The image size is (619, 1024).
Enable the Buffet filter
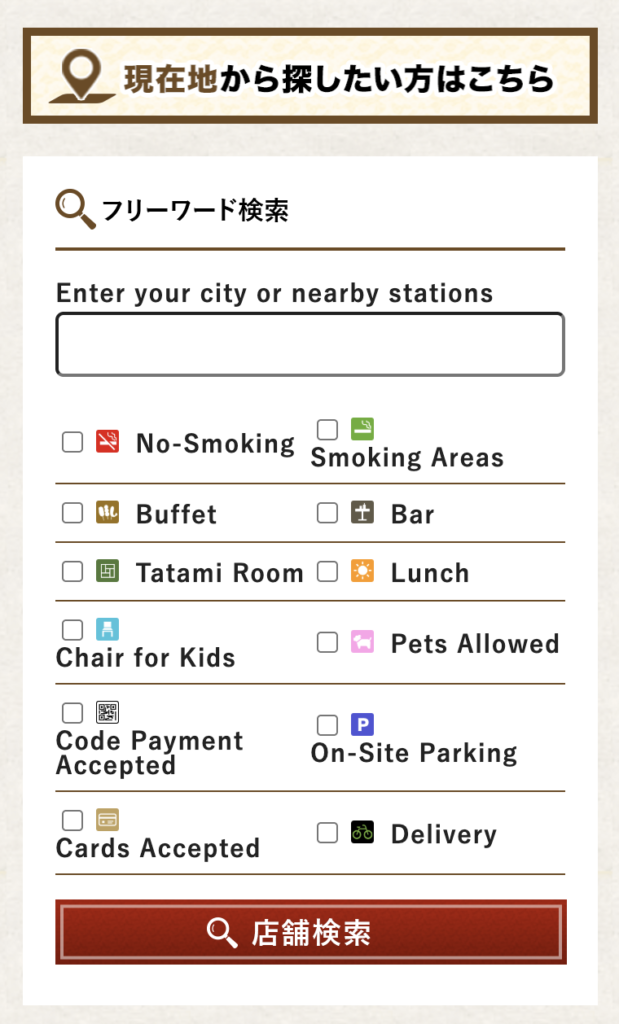73,513
